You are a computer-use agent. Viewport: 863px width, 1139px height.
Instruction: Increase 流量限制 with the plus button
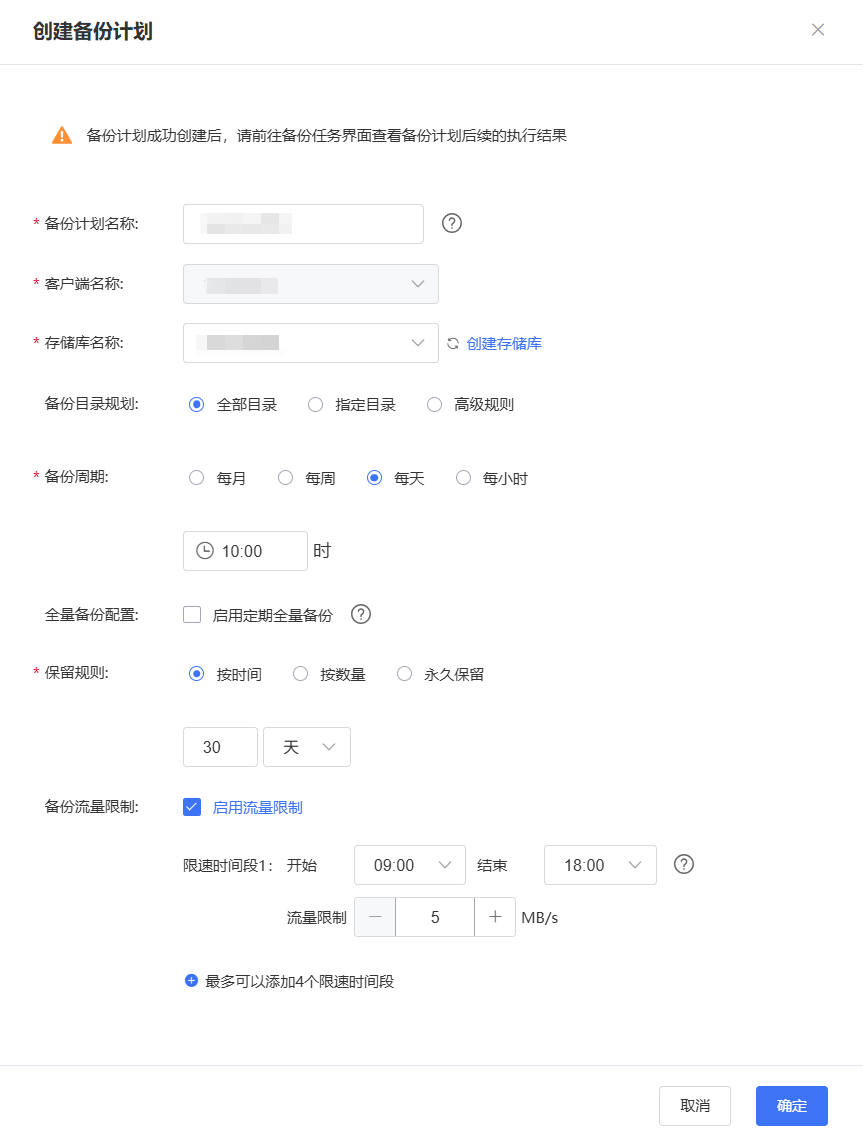[494, 917]
